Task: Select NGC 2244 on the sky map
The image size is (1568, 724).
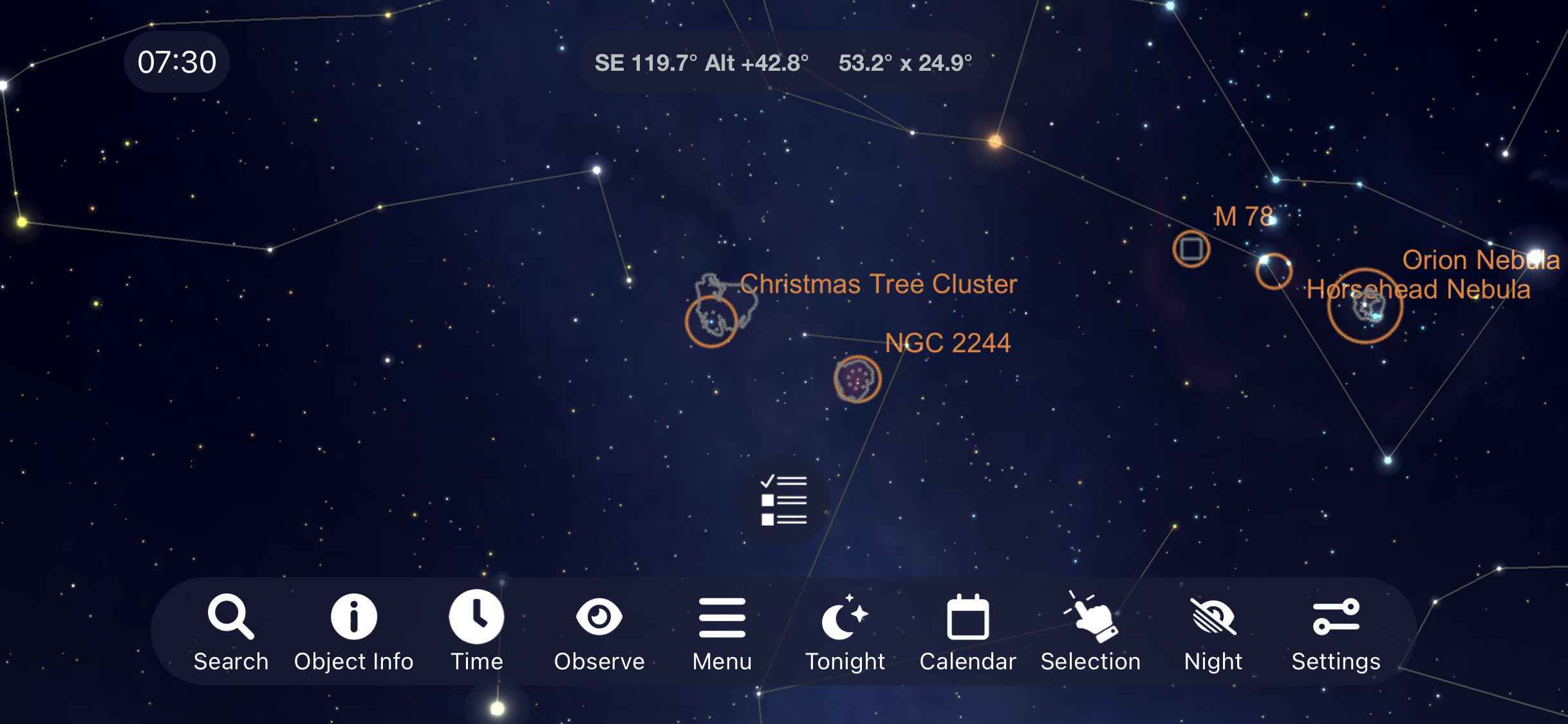Action: point(857,379)
